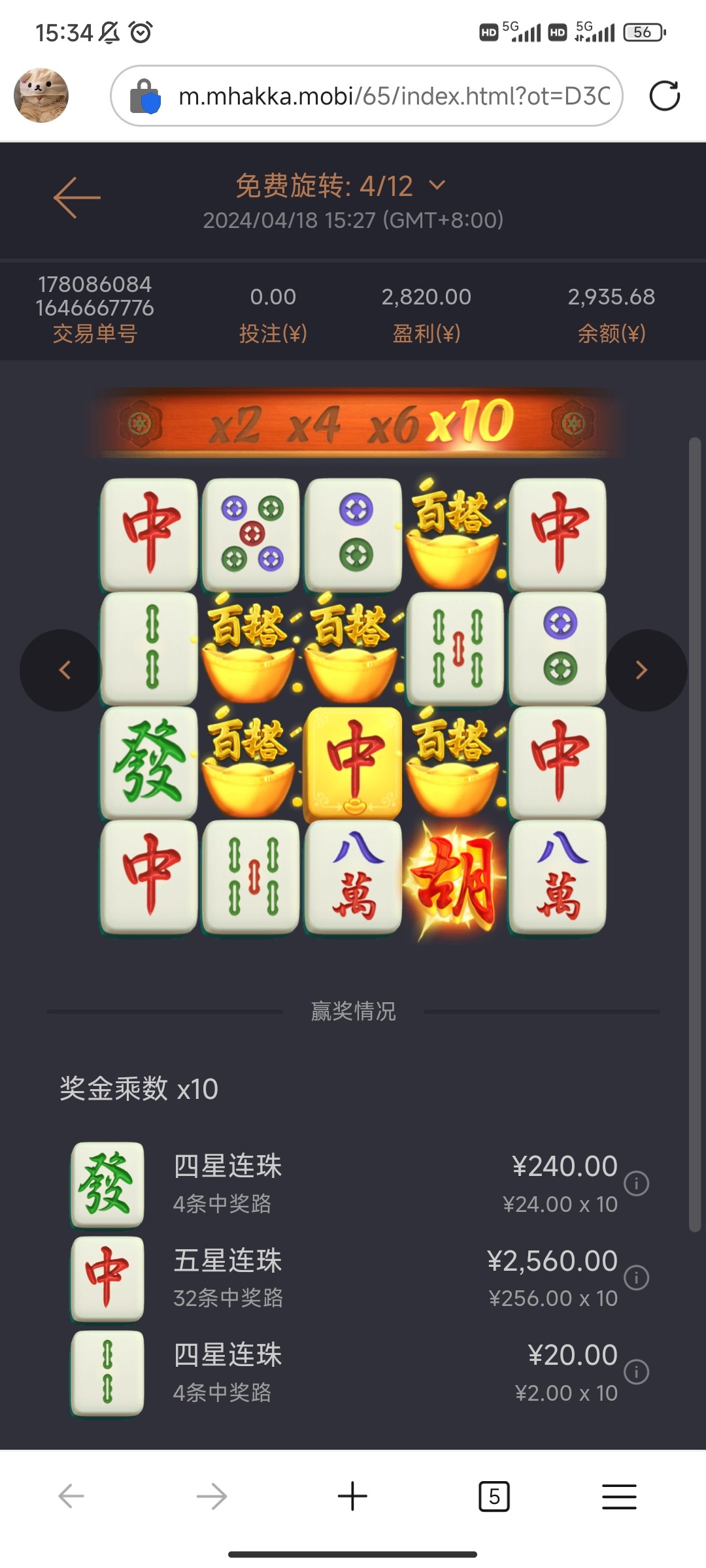This screenshot has height=1568, width=706.
Task: Open the browser profile avatar
Action: pos(41,95)
